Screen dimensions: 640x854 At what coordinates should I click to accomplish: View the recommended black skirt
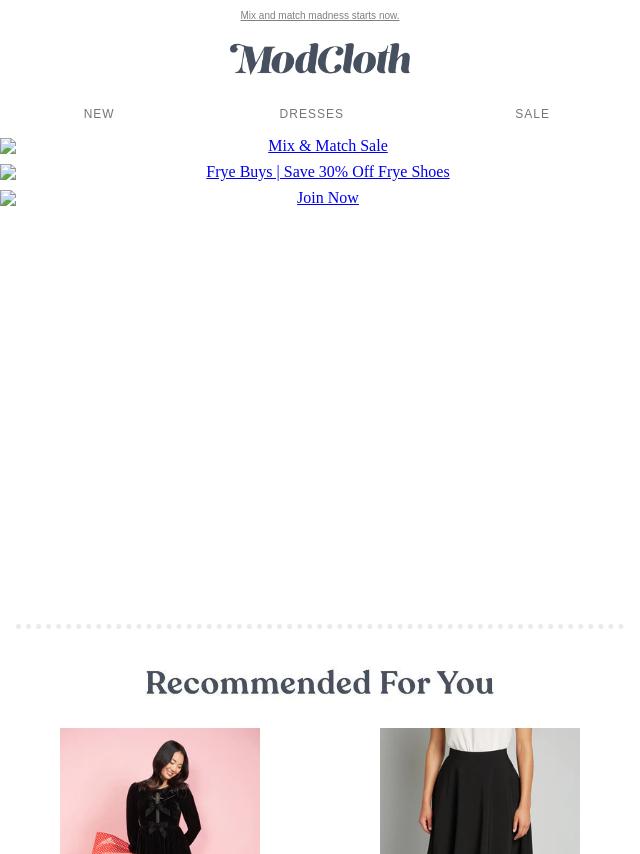click(480, 790)
